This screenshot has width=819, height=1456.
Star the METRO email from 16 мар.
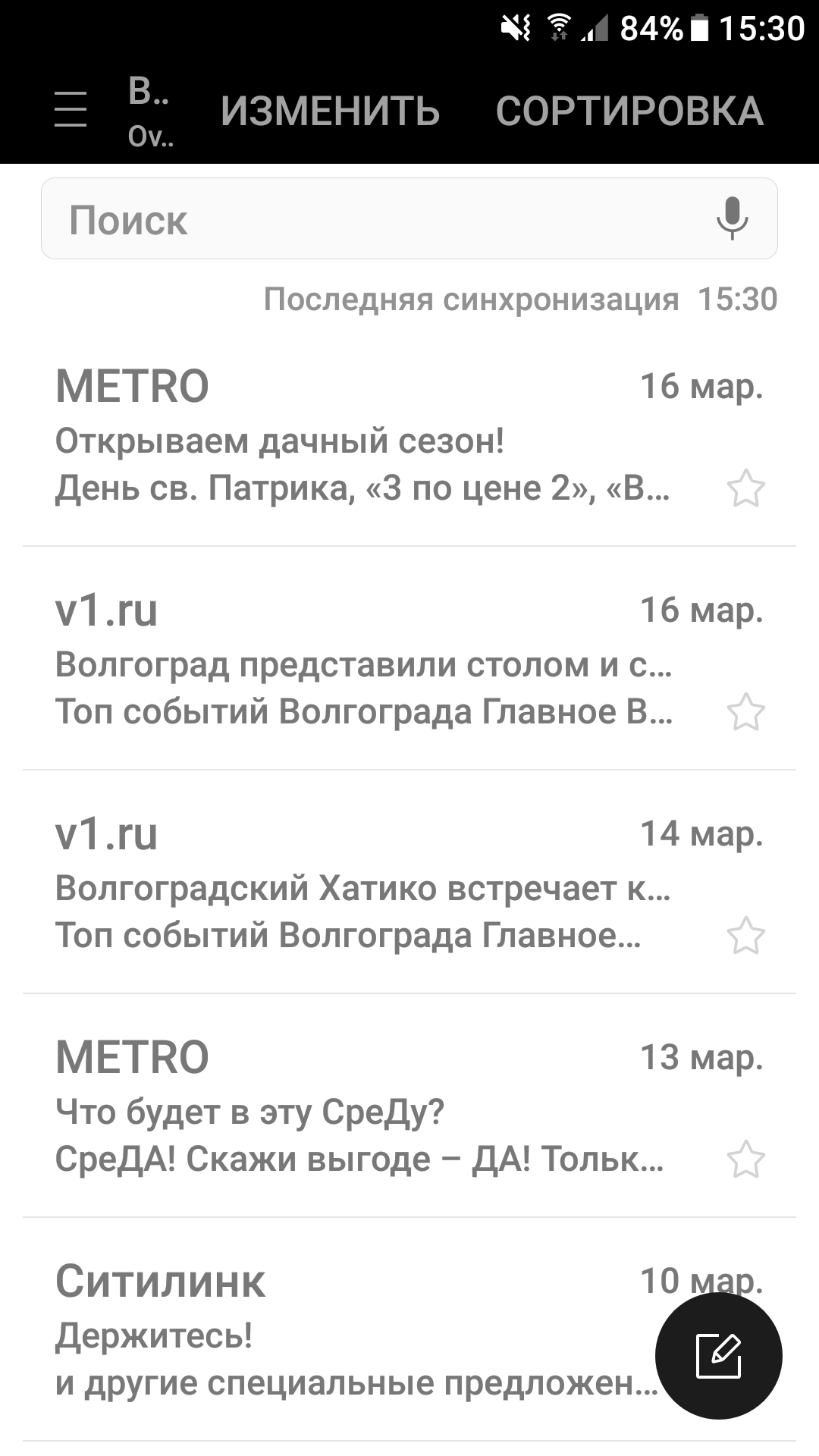[x=746, y=488]
